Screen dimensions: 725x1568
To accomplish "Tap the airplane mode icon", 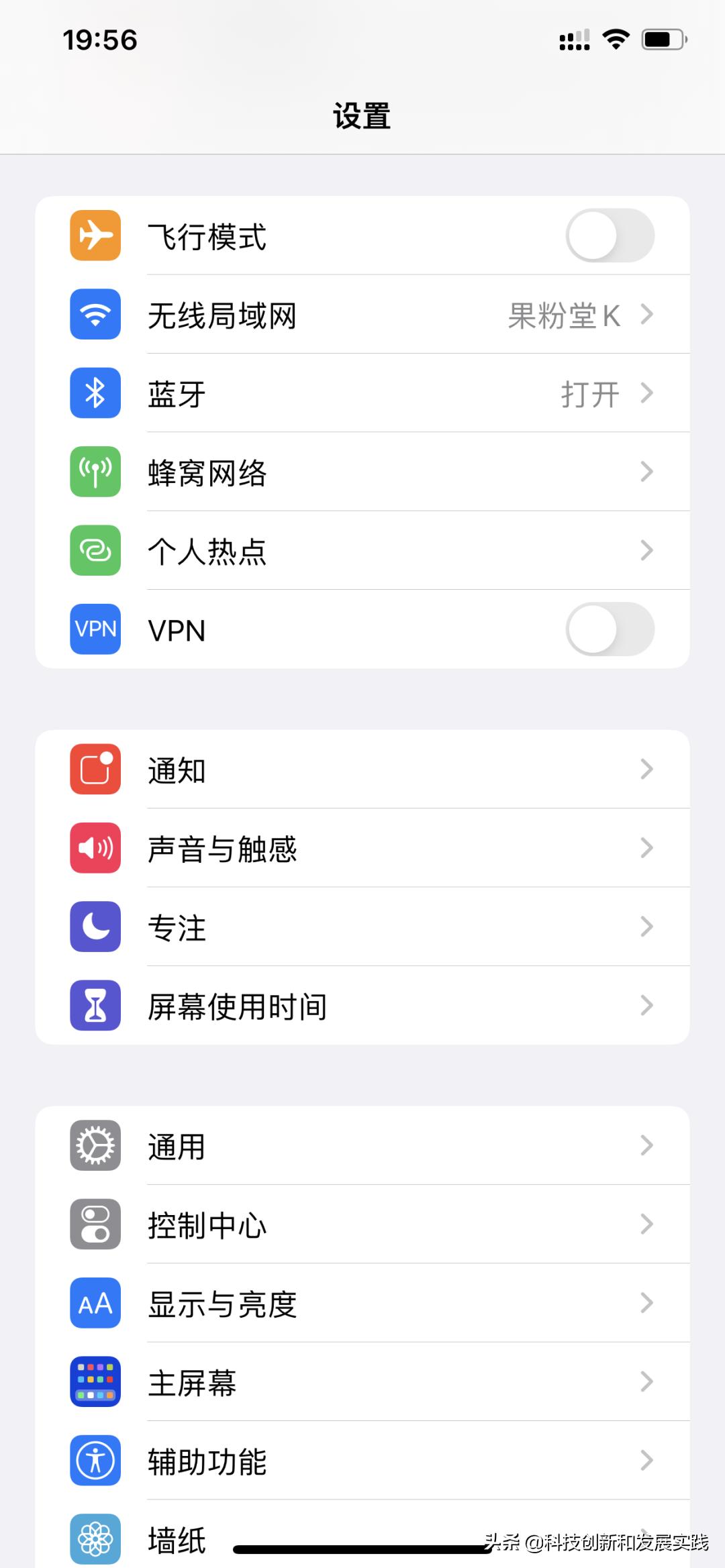I will point(95,236).
